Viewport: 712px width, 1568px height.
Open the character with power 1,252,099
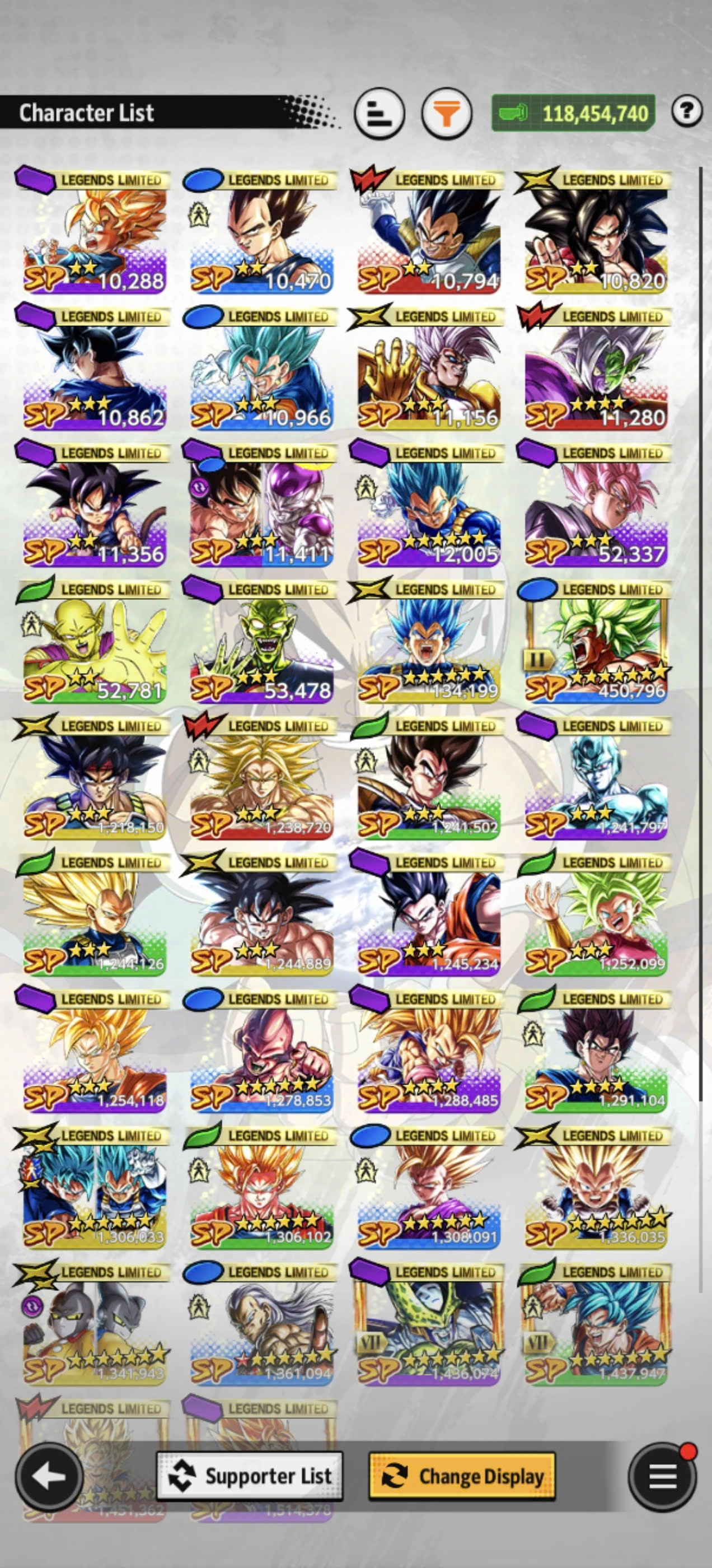tap(593, 914)
